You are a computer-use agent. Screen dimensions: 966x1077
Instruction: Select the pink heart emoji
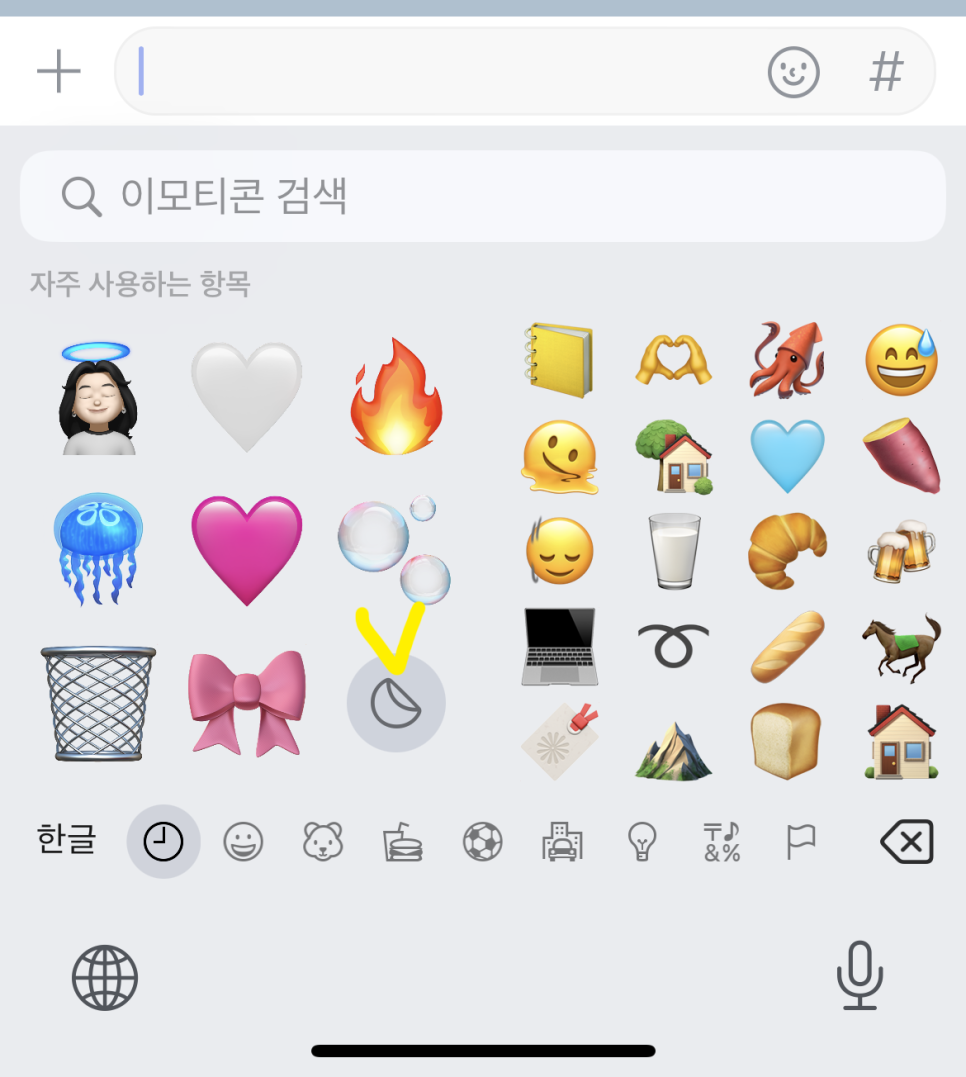(x=246, y=549)
